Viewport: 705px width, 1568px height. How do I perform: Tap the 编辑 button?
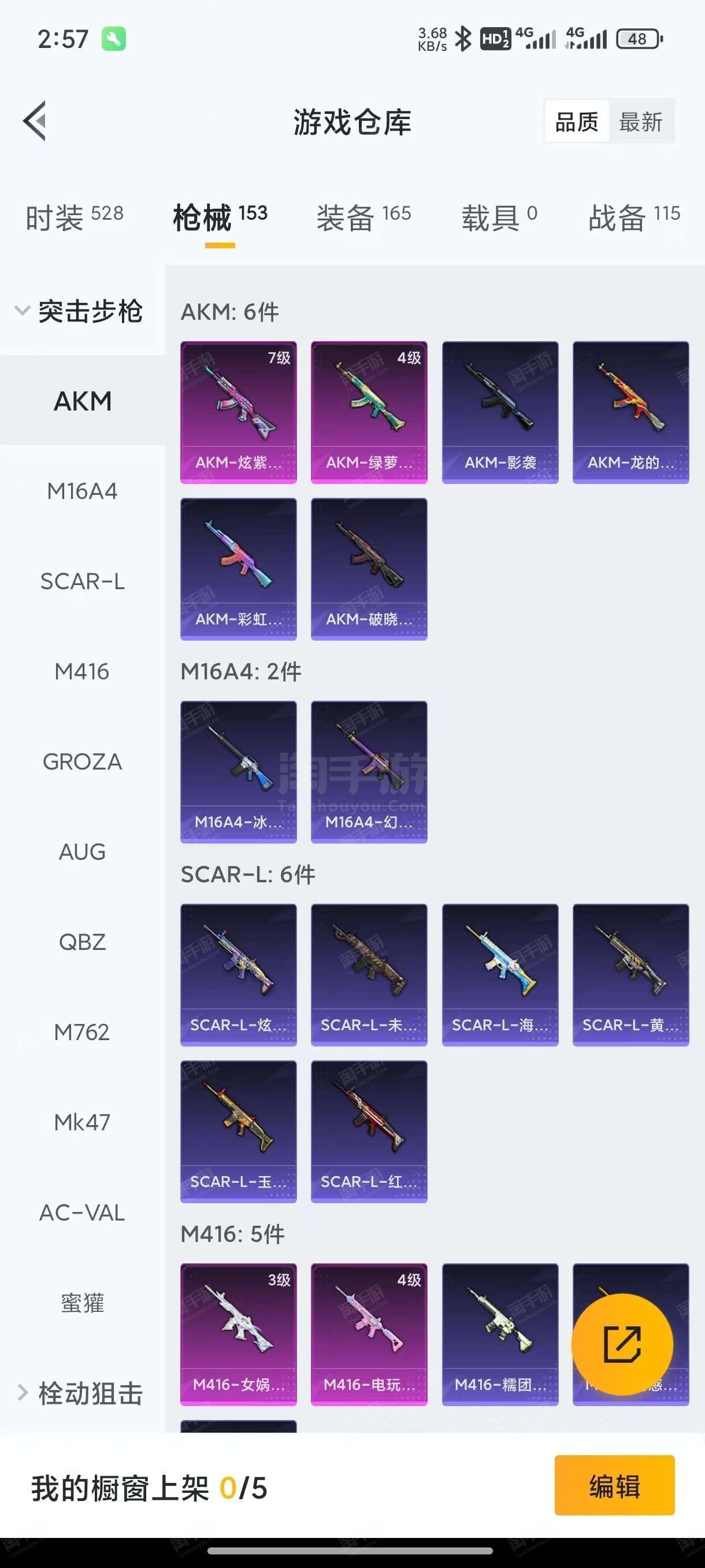pyautogui.click(x=614, y=1485)
